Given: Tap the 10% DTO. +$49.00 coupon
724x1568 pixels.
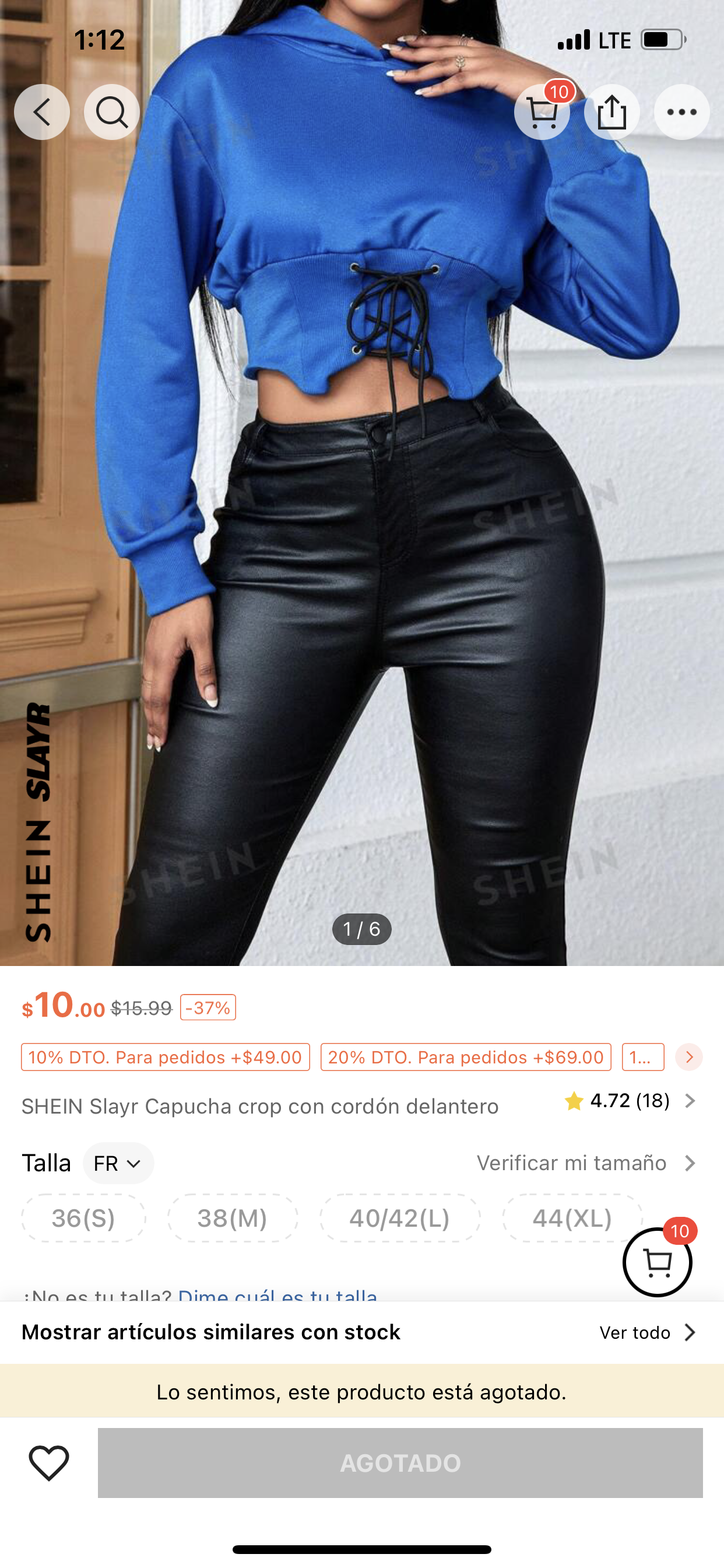Looking at the screenshot, I should click(166, 1058).
